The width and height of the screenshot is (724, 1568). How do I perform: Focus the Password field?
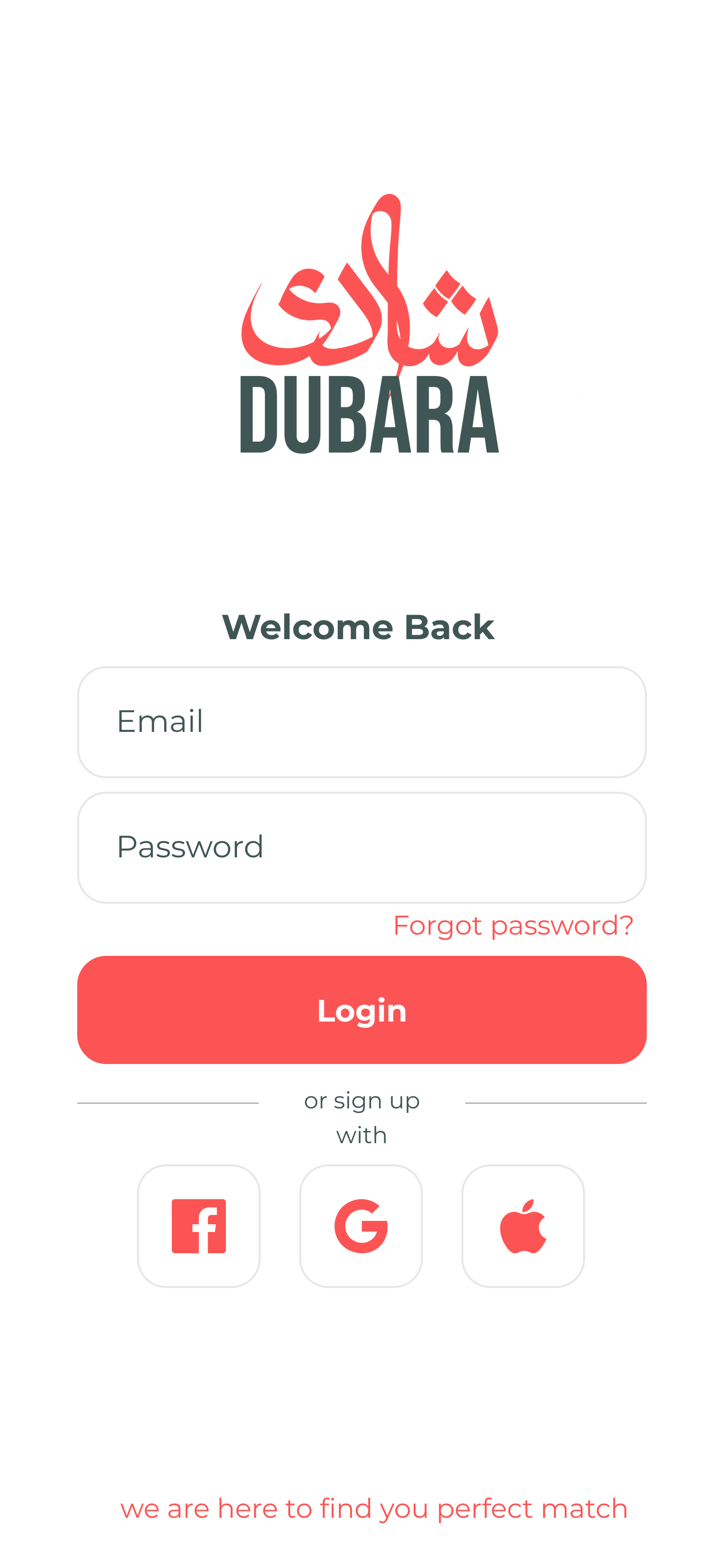362,847
